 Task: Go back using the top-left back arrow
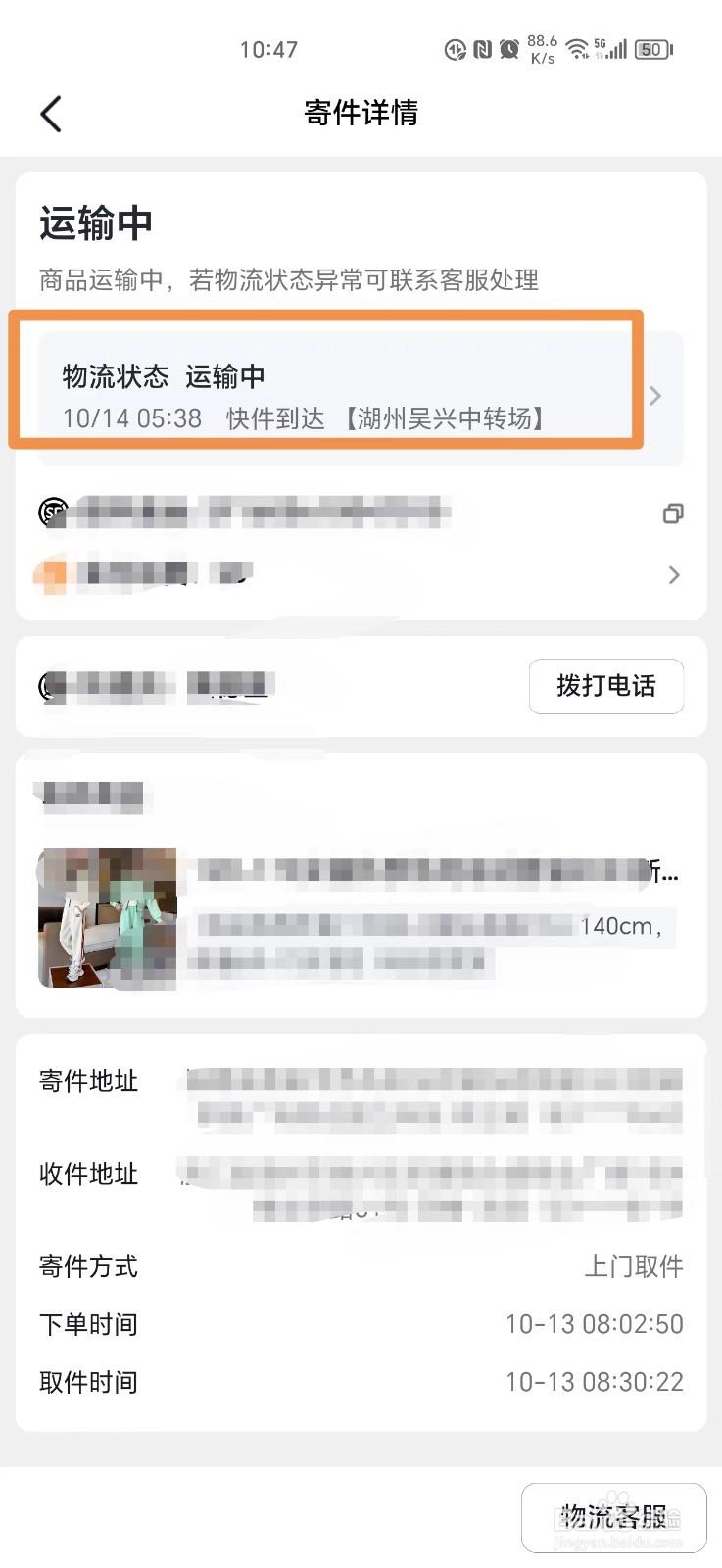(x=51, y=114)
